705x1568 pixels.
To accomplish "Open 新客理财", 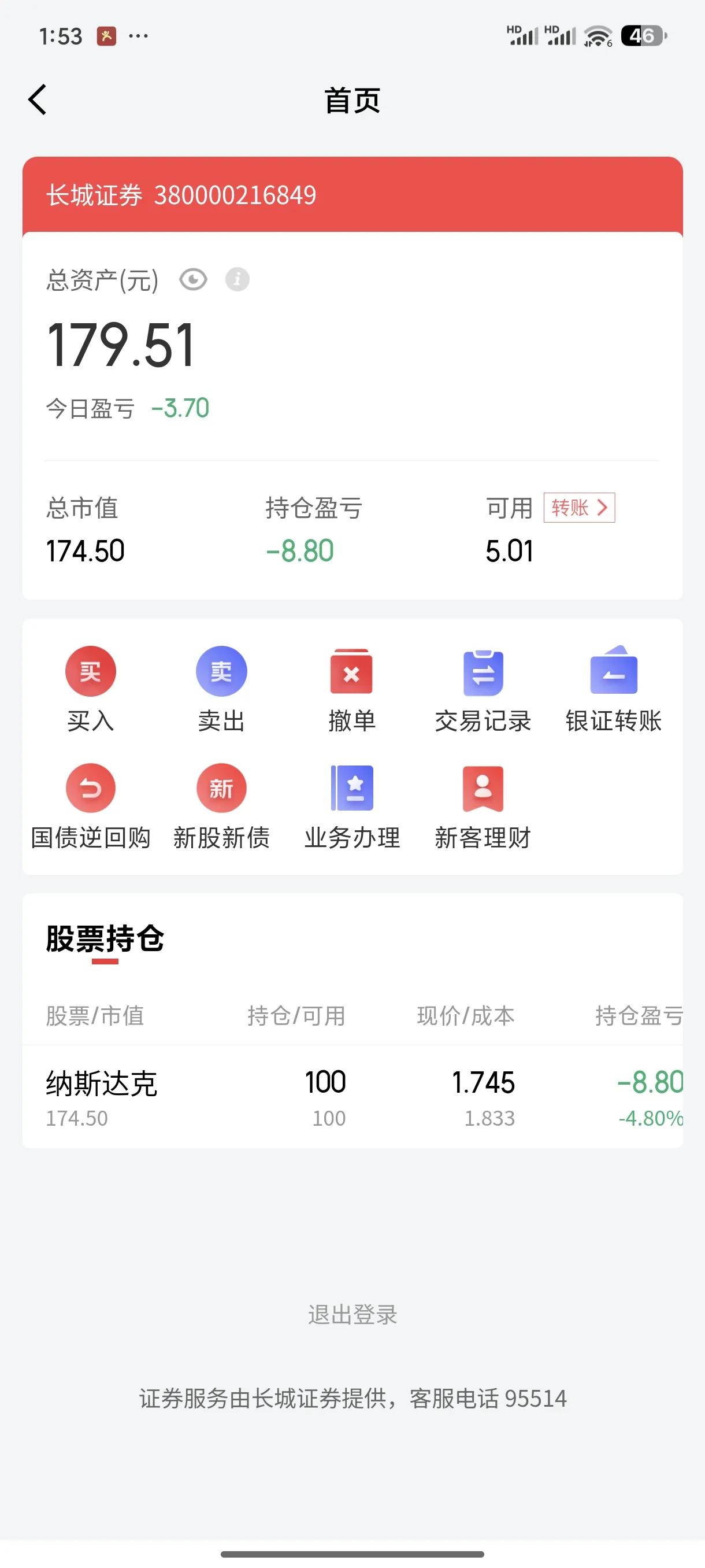I will coord(483,807).
